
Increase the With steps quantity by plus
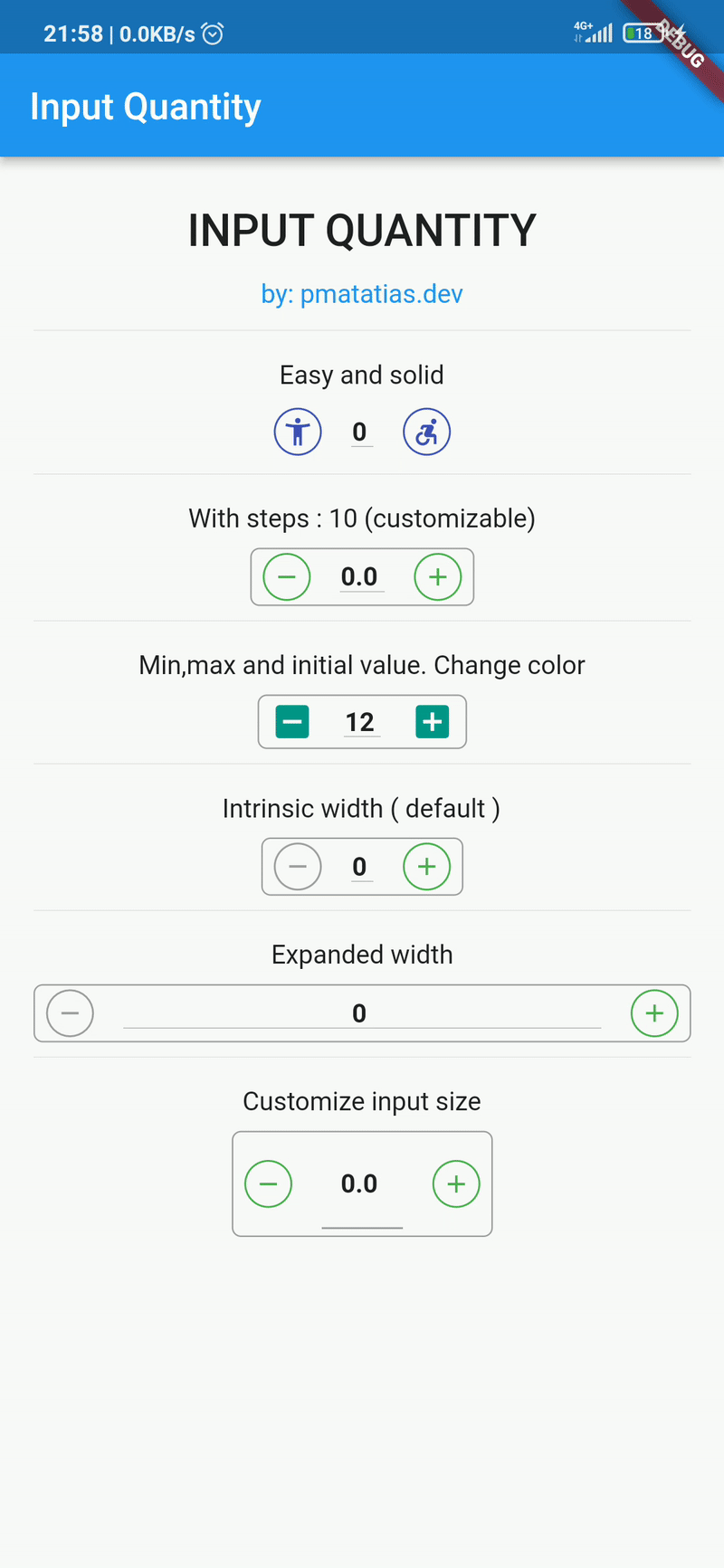coord(438,577)
